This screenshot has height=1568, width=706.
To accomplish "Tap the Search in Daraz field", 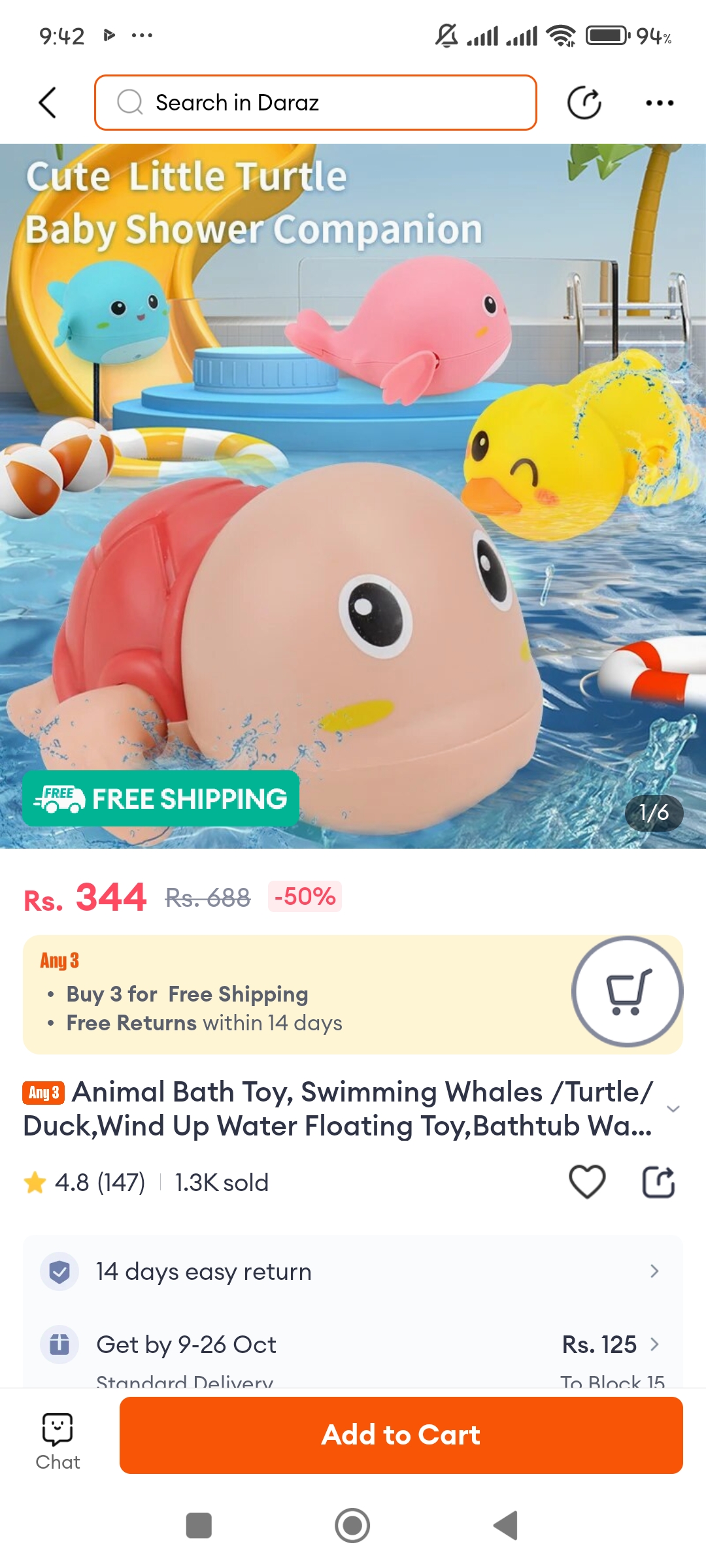I will [316, 103].
